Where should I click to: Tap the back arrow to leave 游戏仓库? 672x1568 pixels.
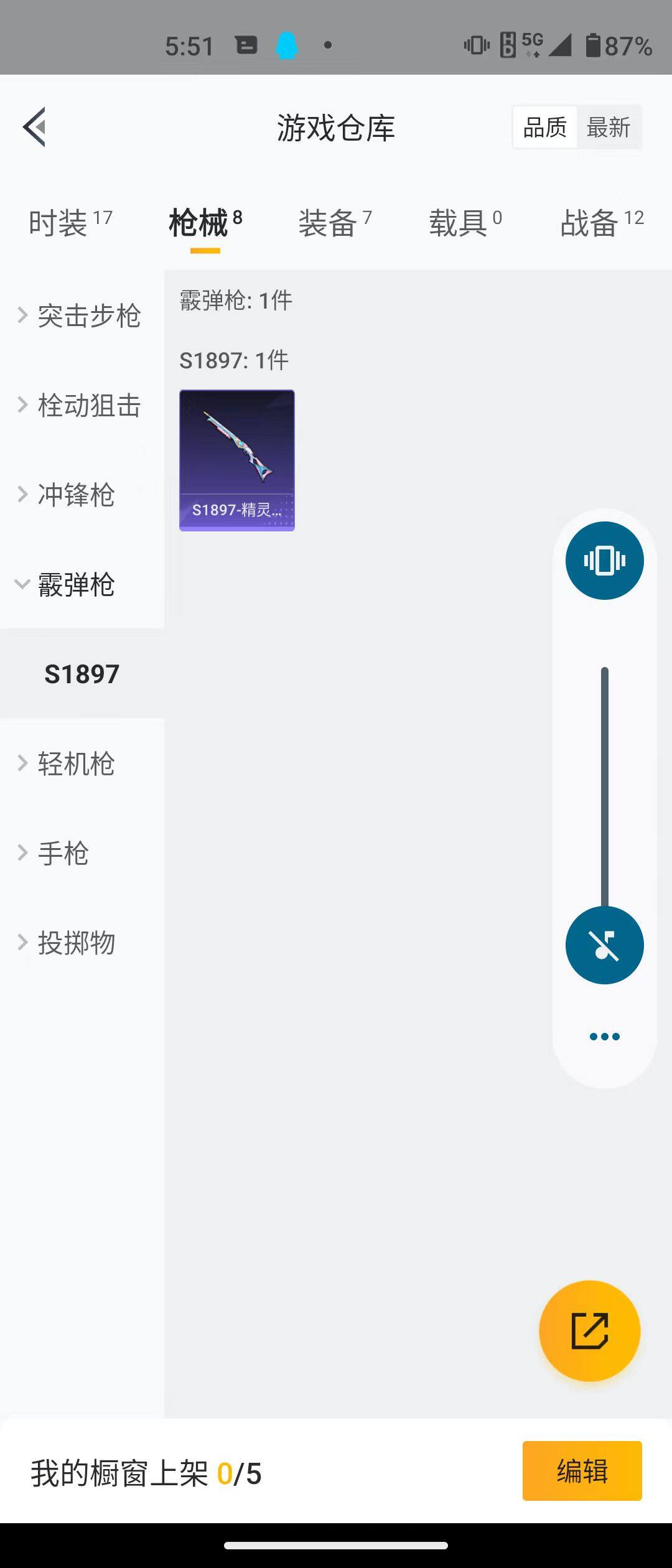pyautogui.click(x=35, y=127)
